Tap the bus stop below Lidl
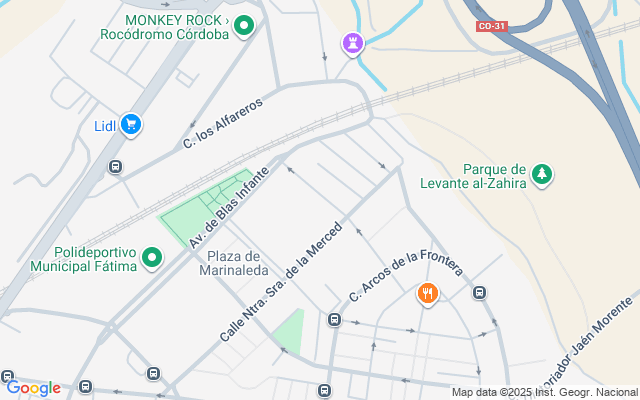640x400 pixels. tap(116, 167)
